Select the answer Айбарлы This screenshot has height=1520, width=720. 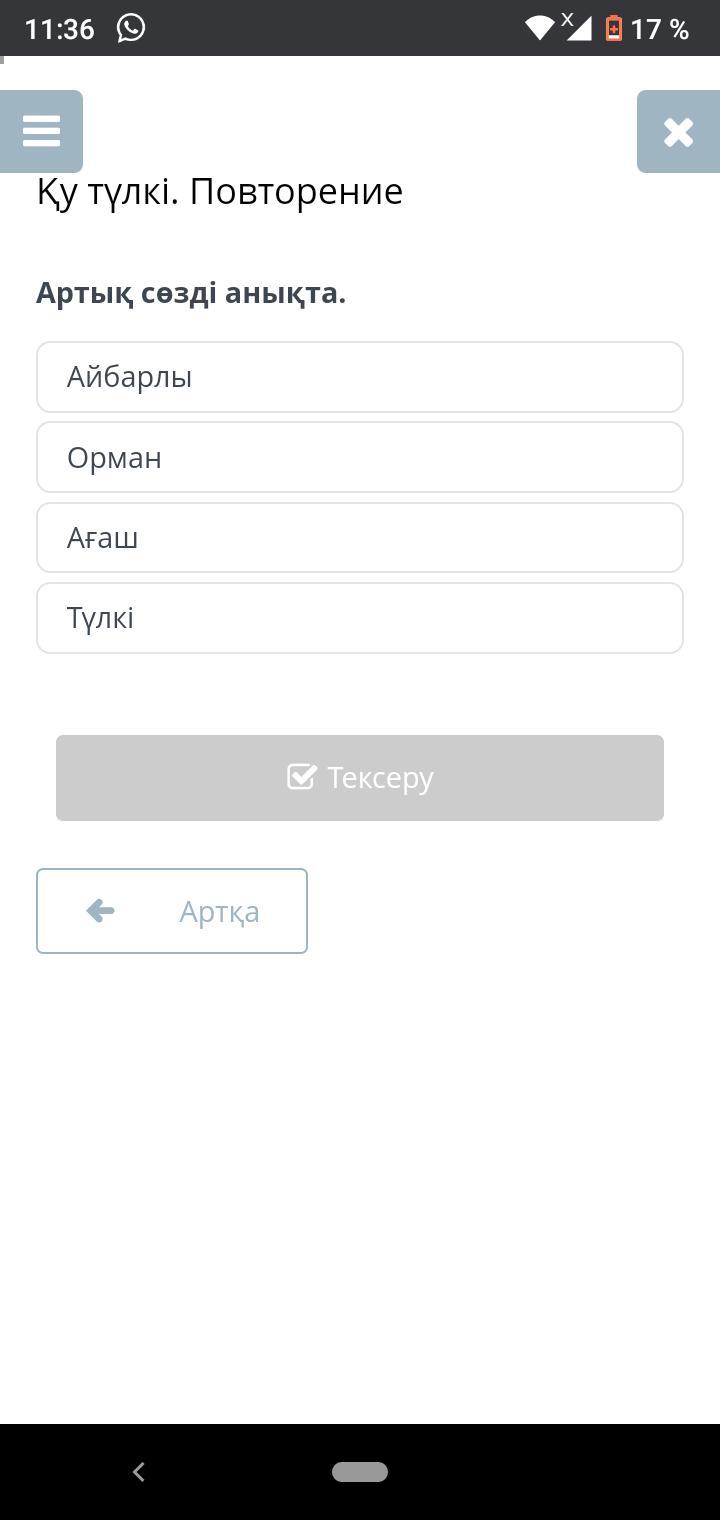tap(360, 377)
